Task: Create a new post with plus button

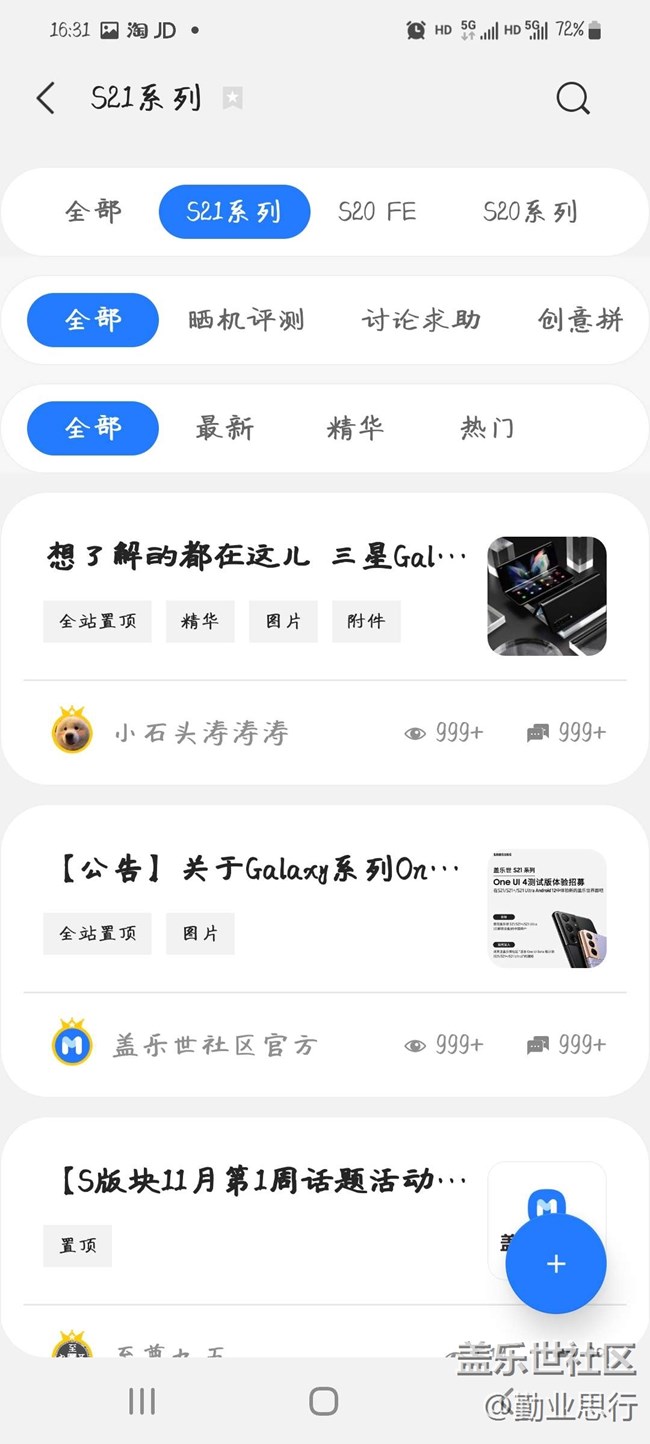Action: point(556,1263)
